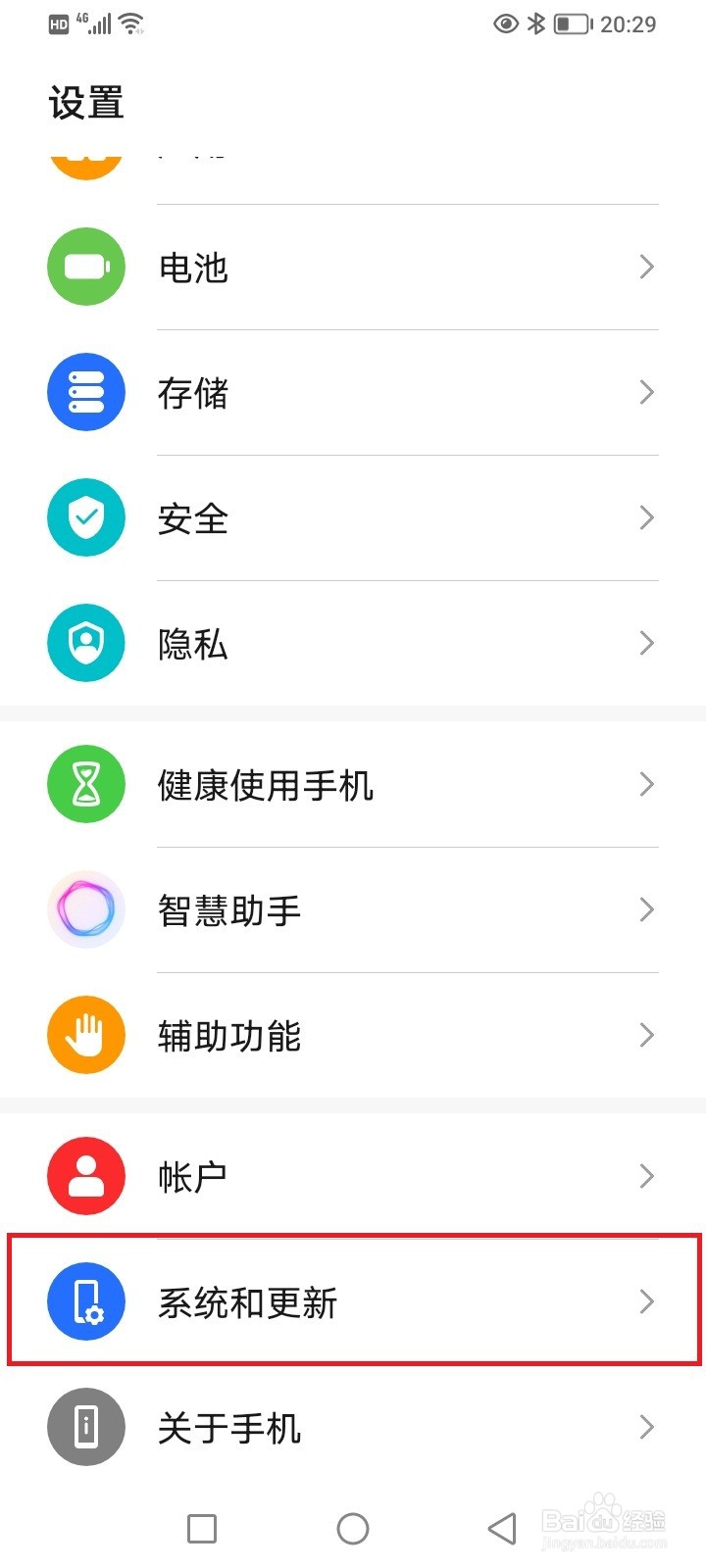Tap the system back navigation button
Image resolution: width=706 pixels, height=1568 pixels.
click(x=502, y=1529)
